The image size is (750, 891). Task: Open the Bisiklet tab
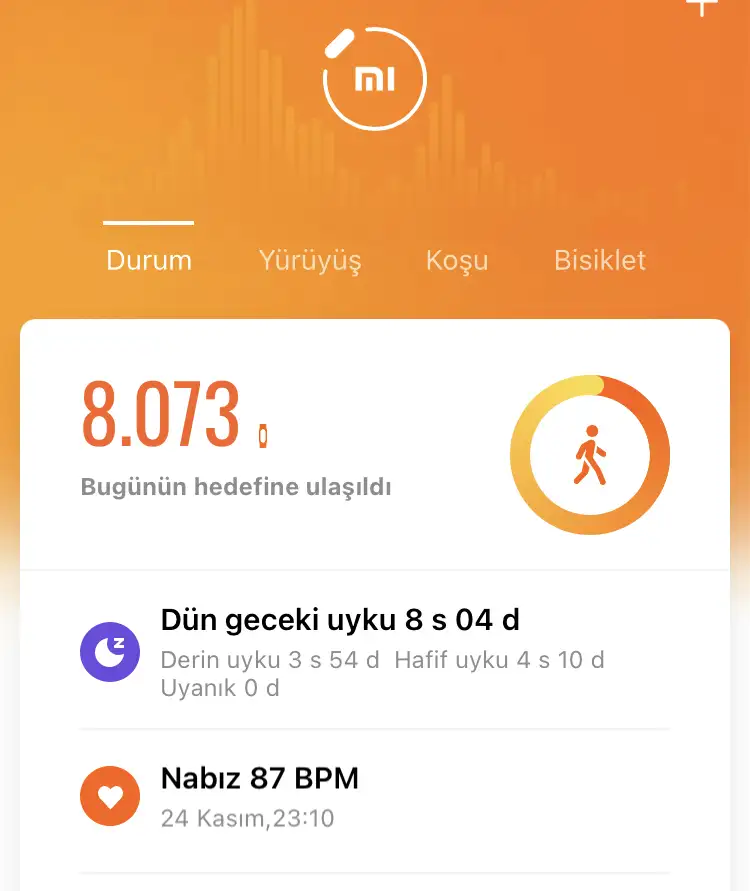(x=600, y=261)
